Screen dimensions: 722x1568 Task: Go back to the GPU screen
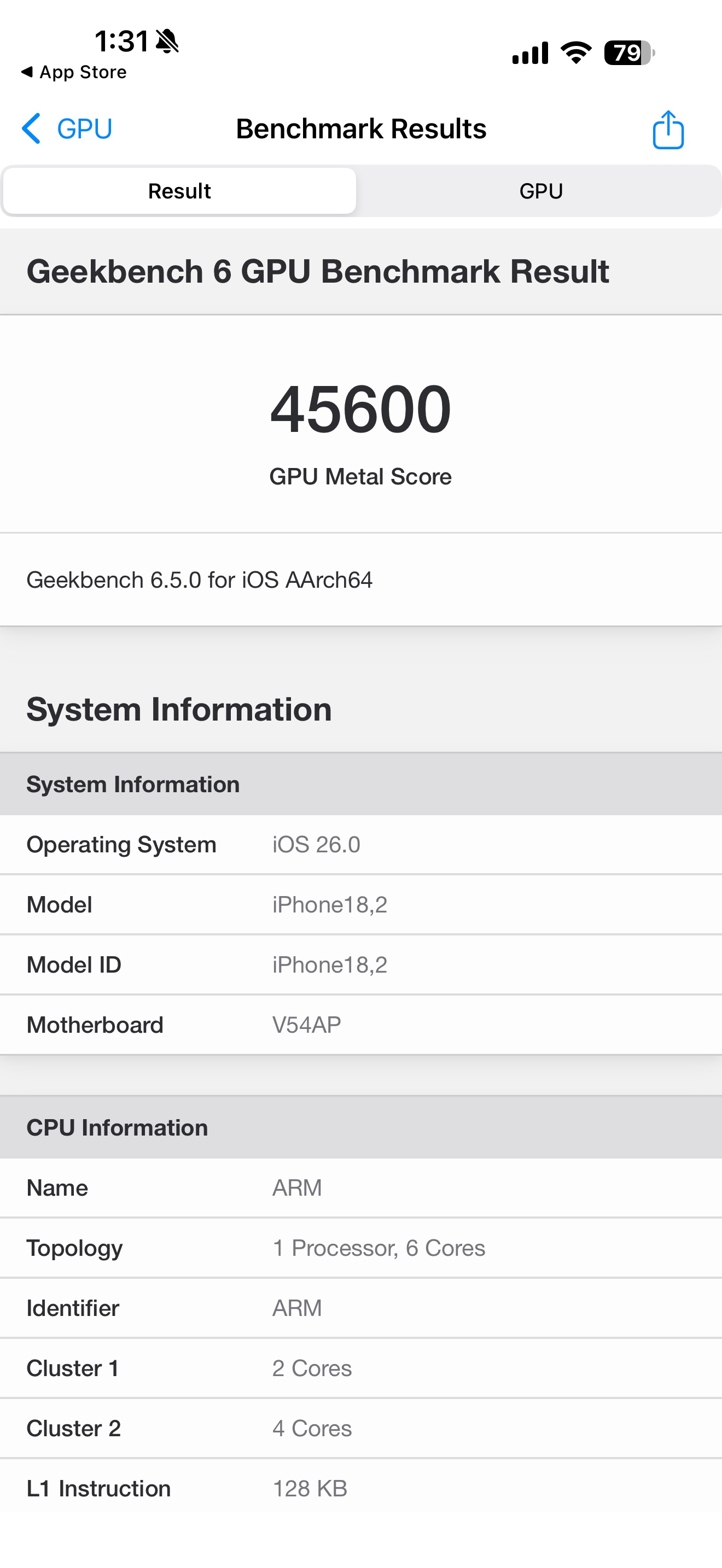point(67,129)
